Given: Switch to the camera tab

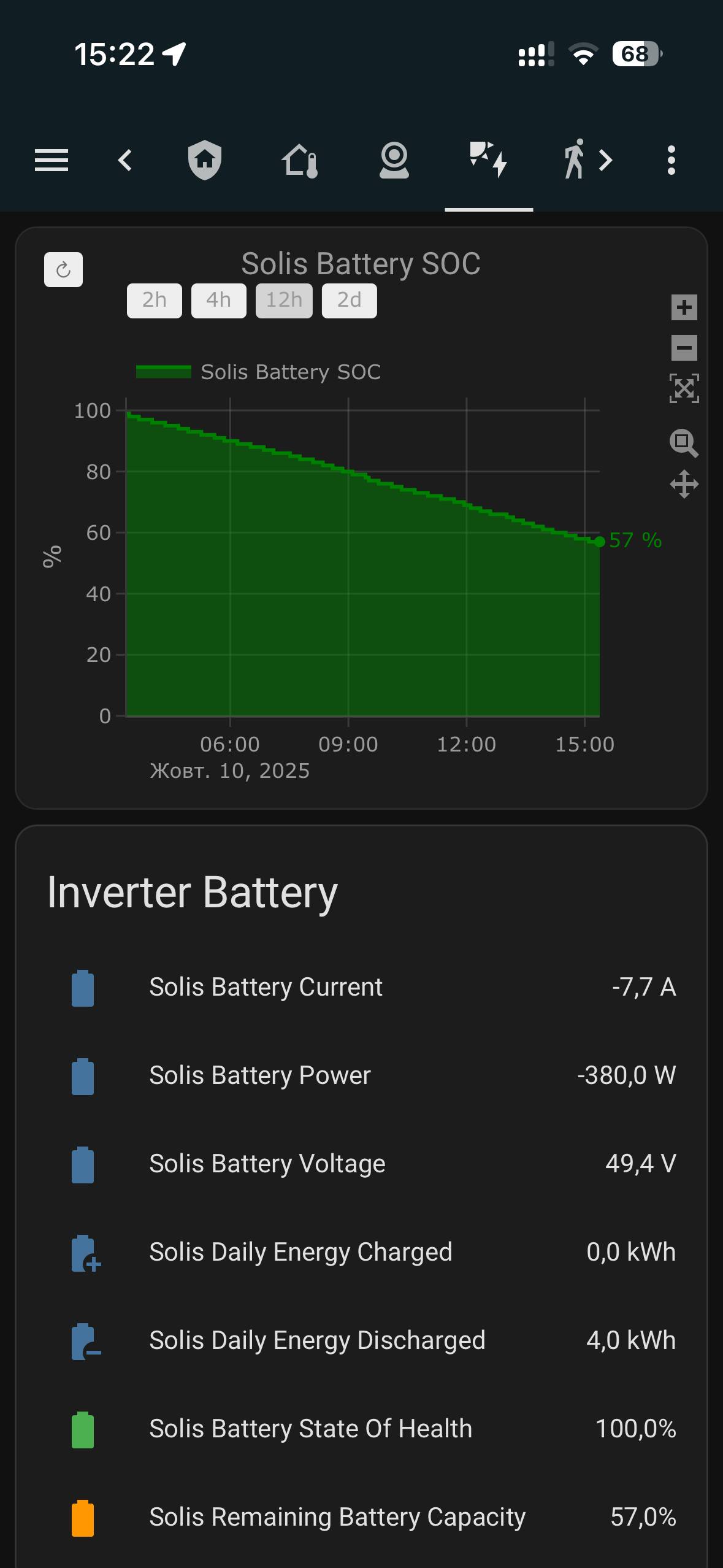Looking at the screenshot, I should (x=394, y=161).
